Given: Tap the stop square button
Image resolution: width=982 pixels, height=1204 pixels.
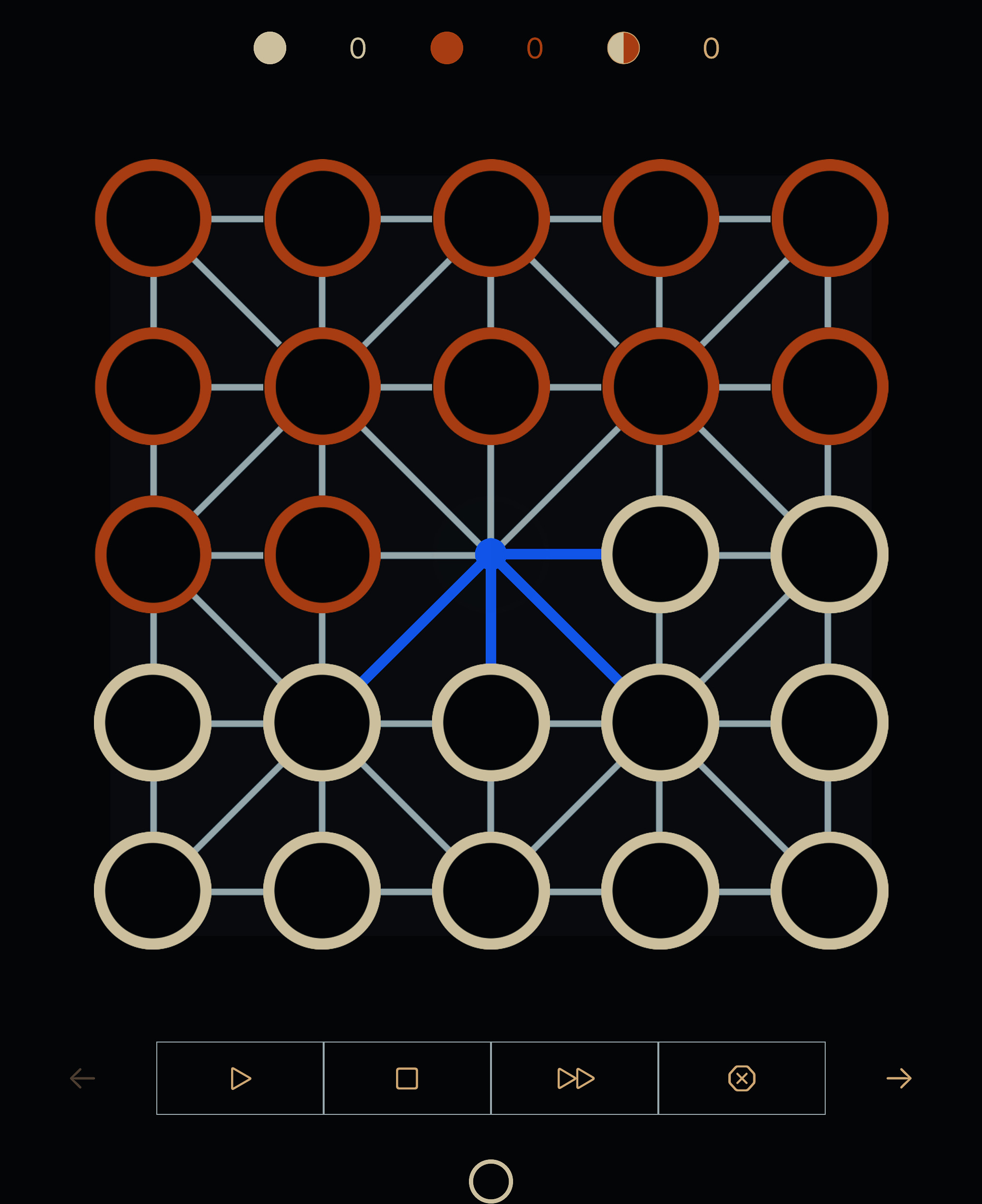Looking at the screenshot, I should click(x=407, y=1078).
